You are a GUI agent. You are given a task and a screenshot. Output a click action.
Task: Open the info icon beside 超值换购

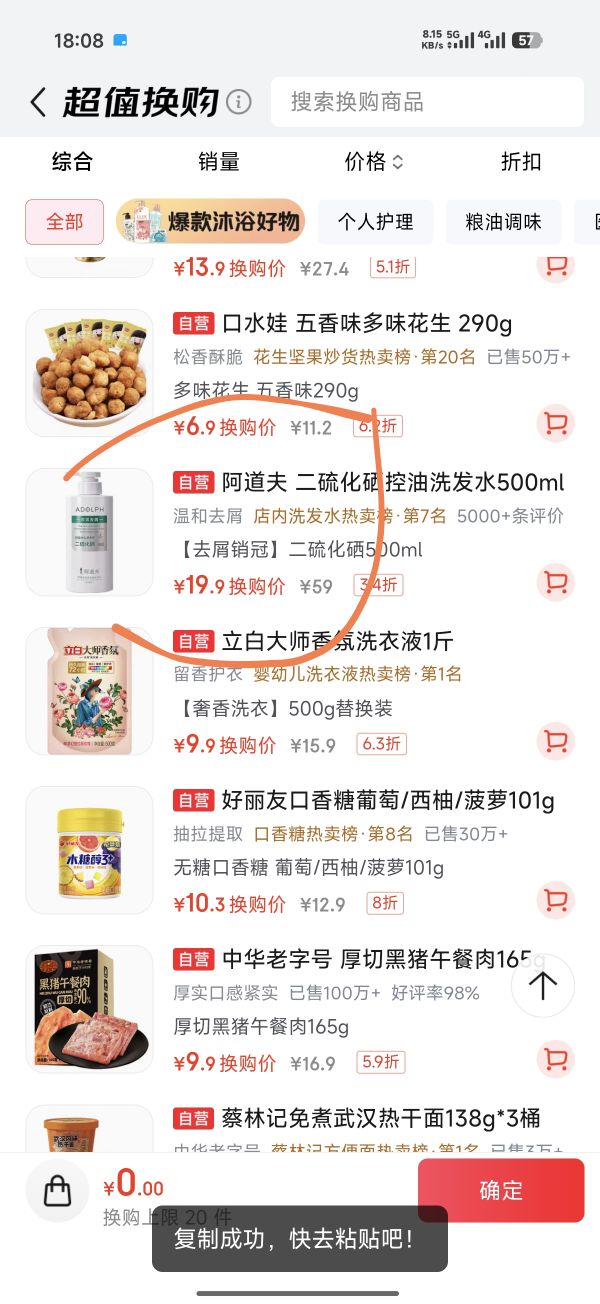(238, 102)
